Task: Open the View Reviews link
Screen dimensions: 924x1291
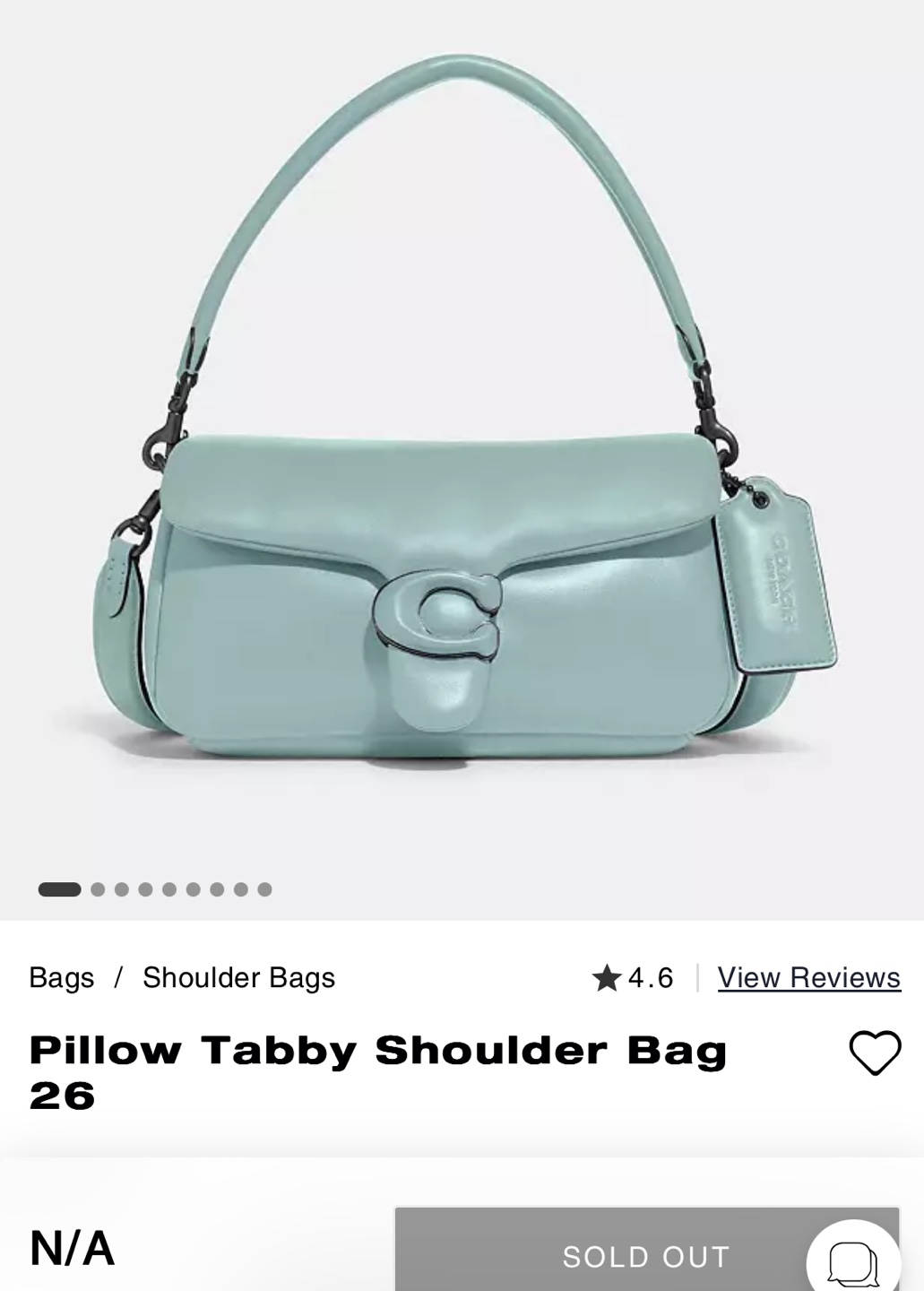Action: click(x=808, y=977)
